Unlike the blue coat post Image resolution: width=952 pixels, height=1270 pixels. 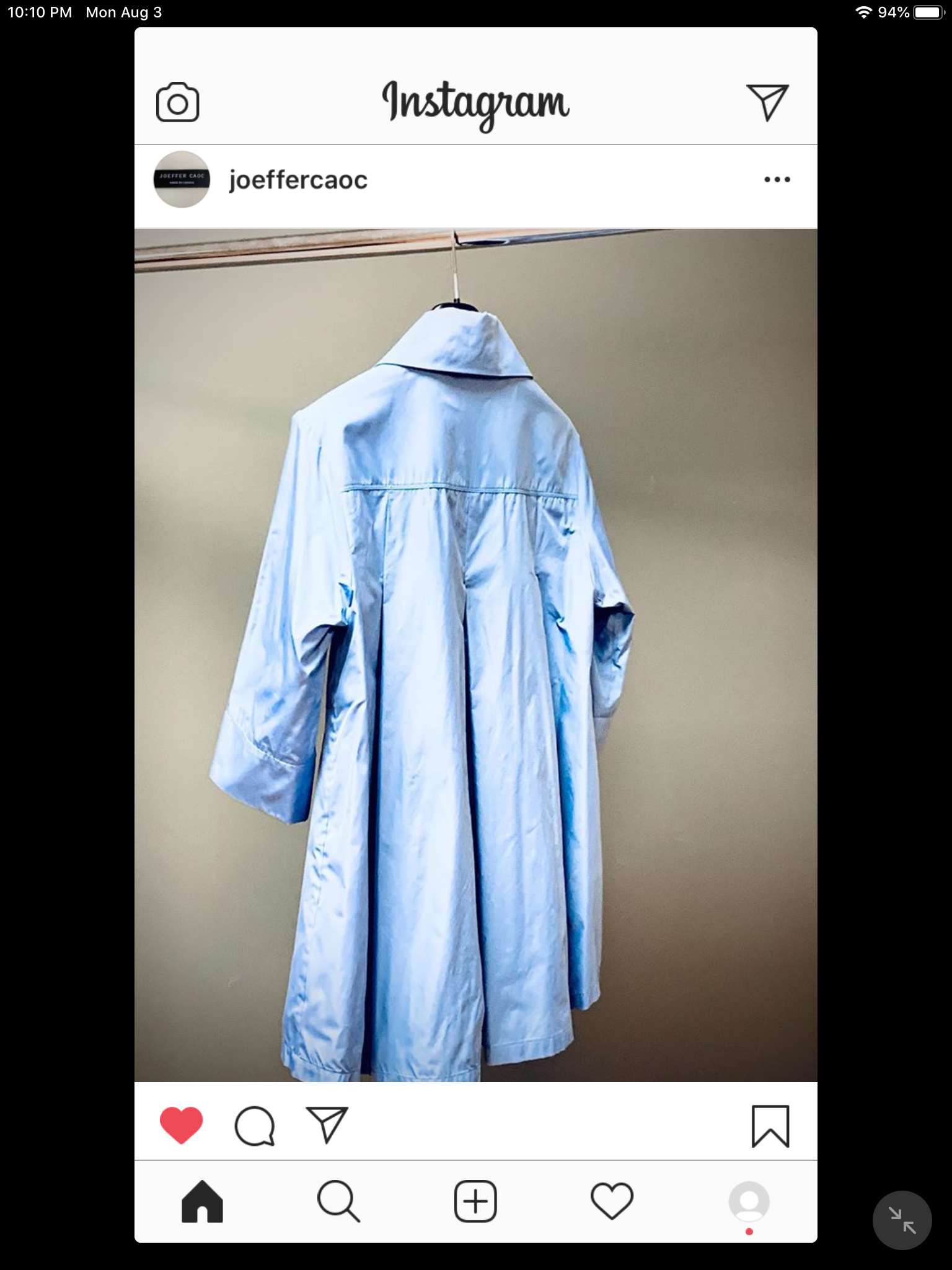[x=182, y=1125]
